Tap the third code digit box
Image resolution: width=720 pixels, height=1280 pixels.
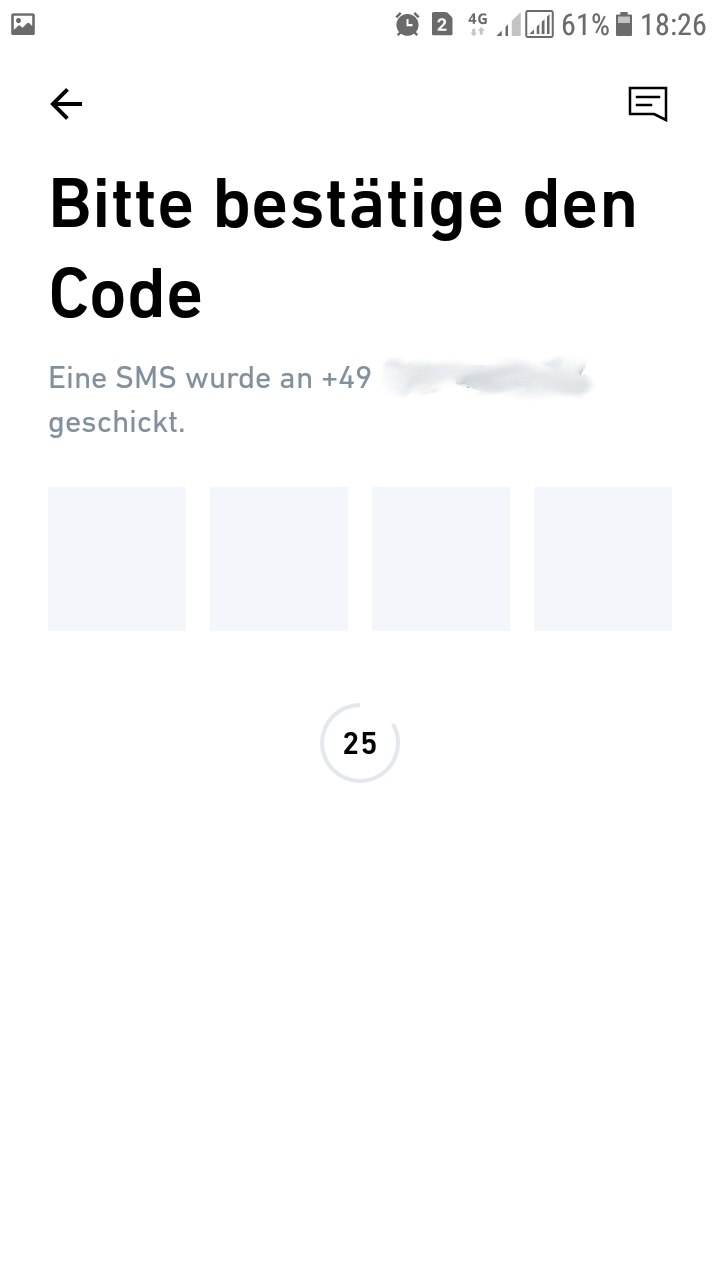point(441,558)
